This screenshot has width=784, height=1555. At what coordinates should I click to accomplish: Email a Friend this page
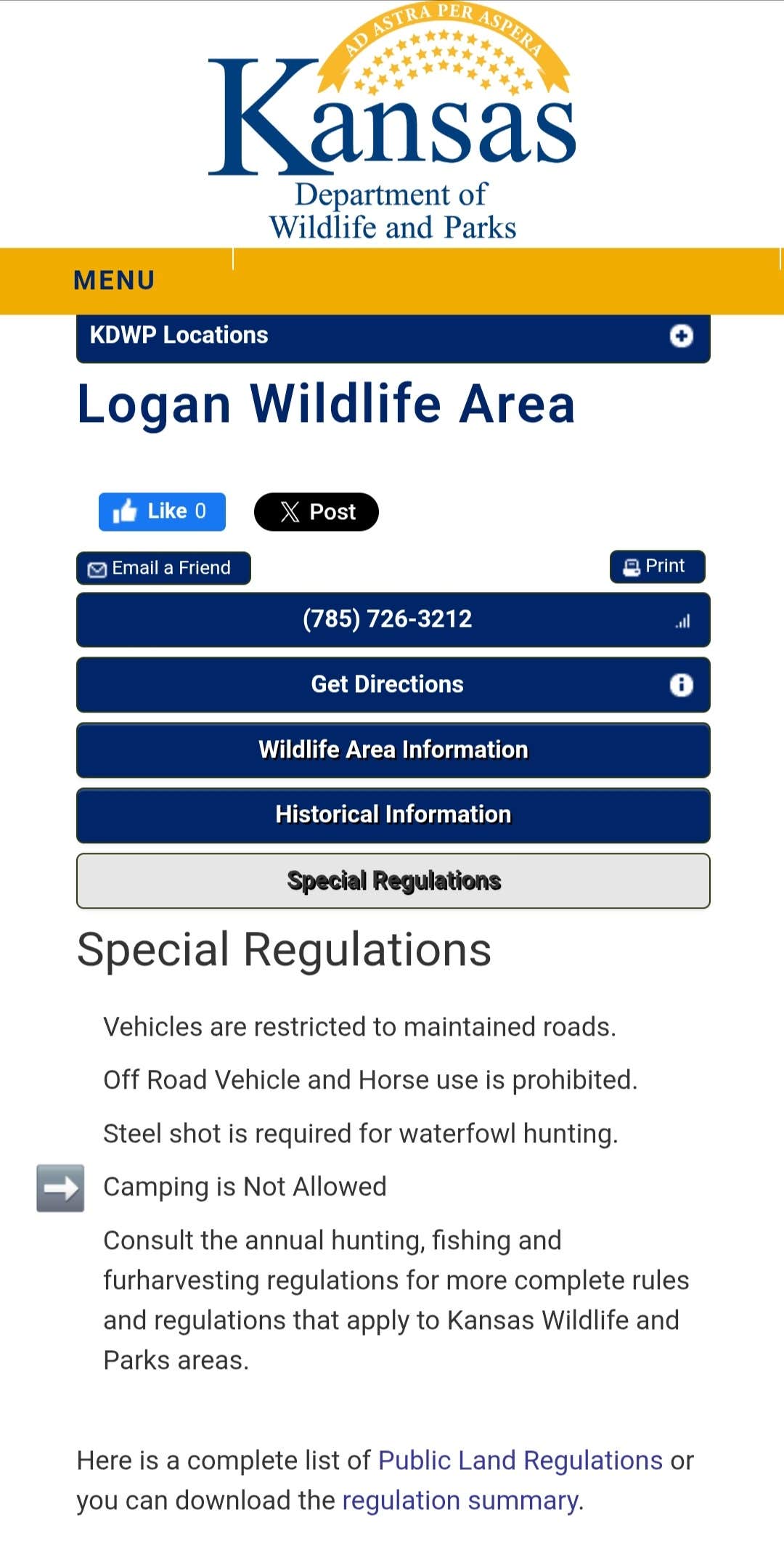tap(163, 568)
